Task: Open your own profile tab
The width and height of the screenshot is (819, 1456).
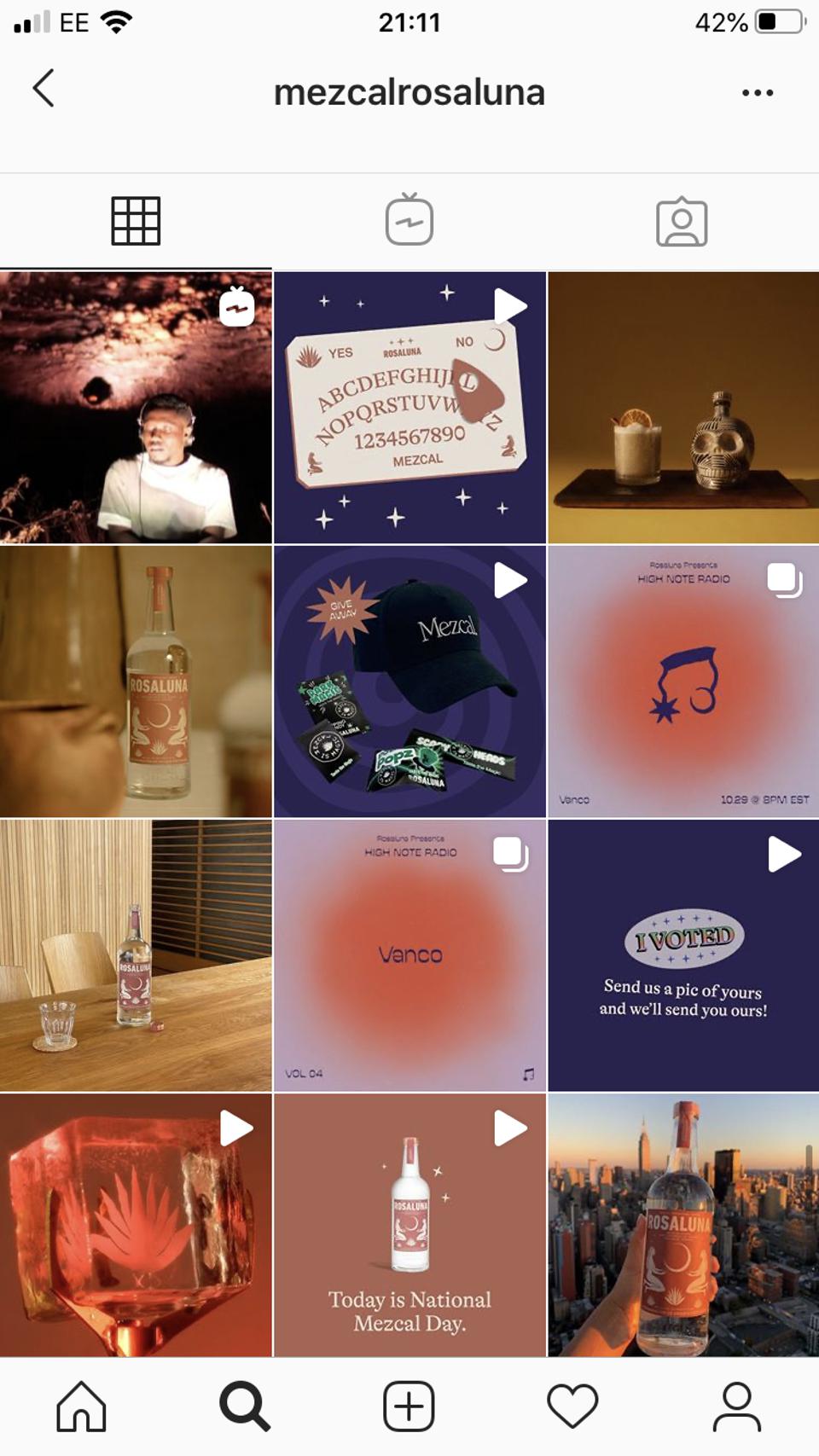Action: tap(736, 1406)
